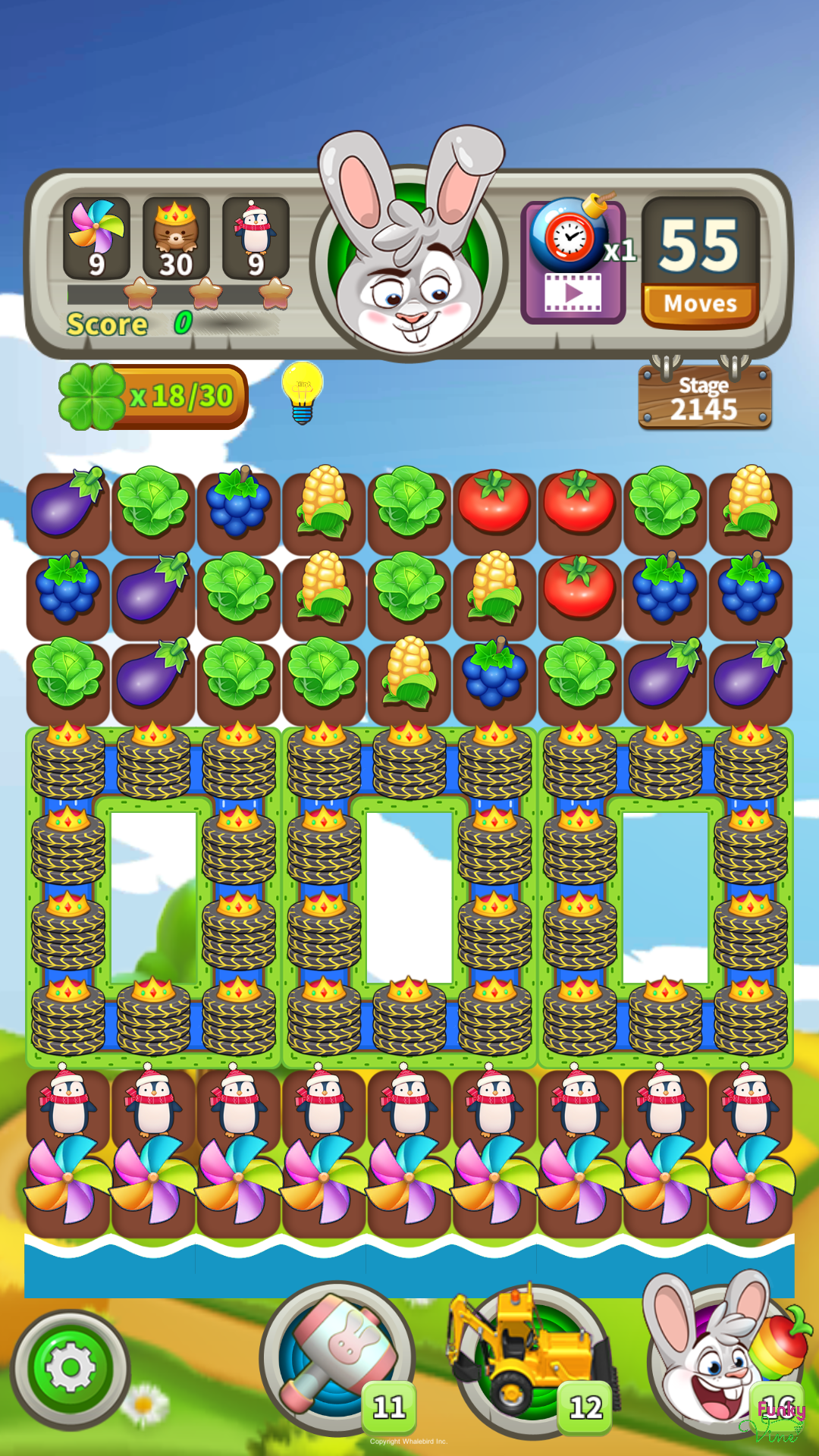819x1456 pixels.
Task: Open the settings gear button
Action: coord(71,1368)
